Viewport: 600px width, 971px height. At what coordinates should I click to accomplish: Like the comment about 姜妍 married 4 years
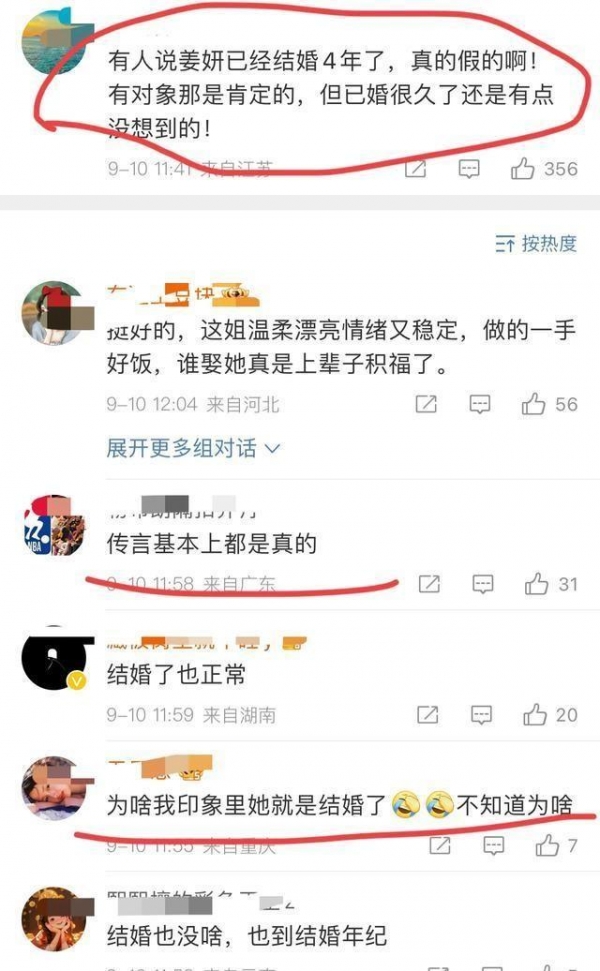click(523, 169)
